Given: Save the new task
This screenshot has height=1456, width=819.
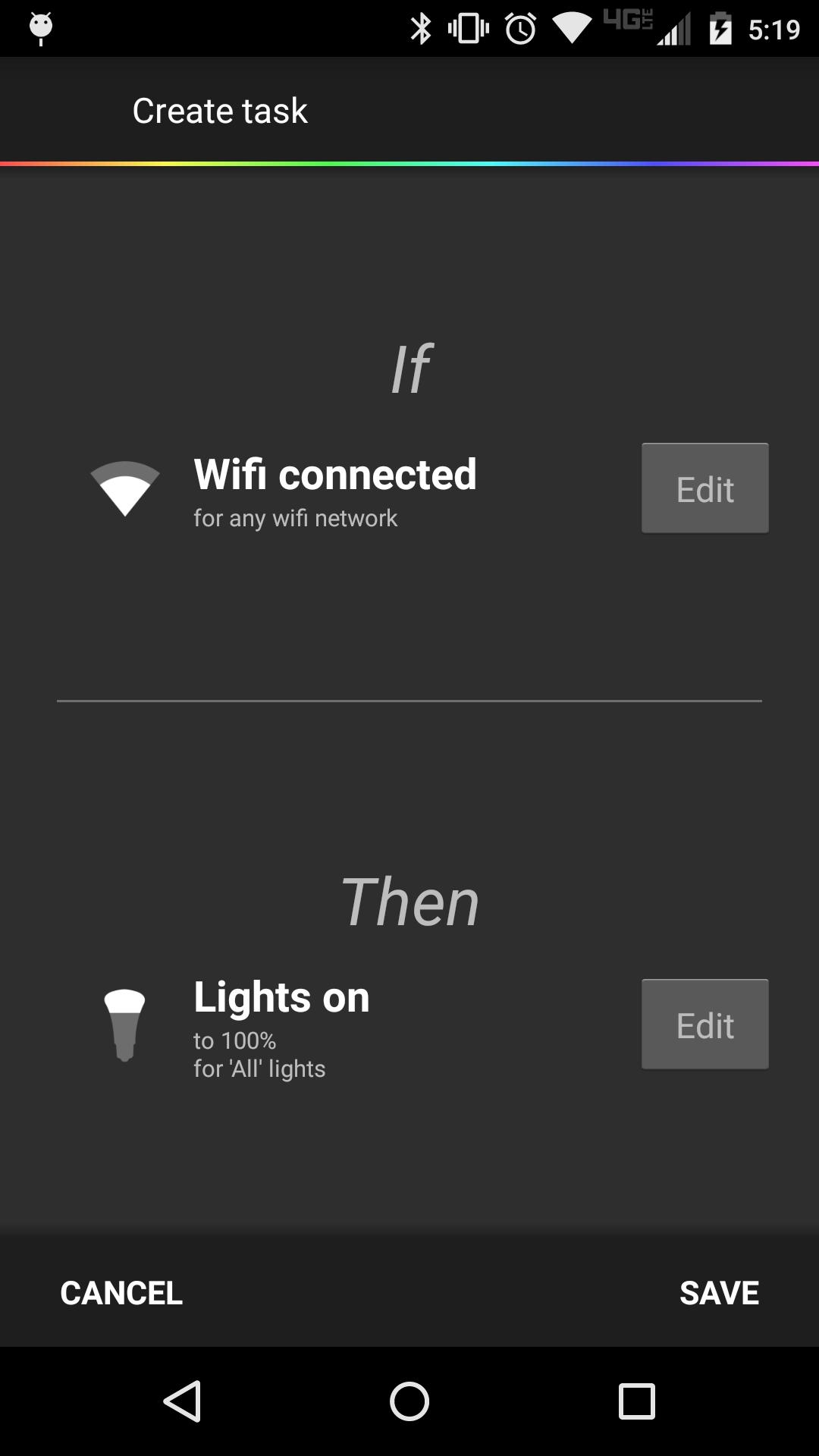Looking at the screenshot, I should [x=719, y=1293].
